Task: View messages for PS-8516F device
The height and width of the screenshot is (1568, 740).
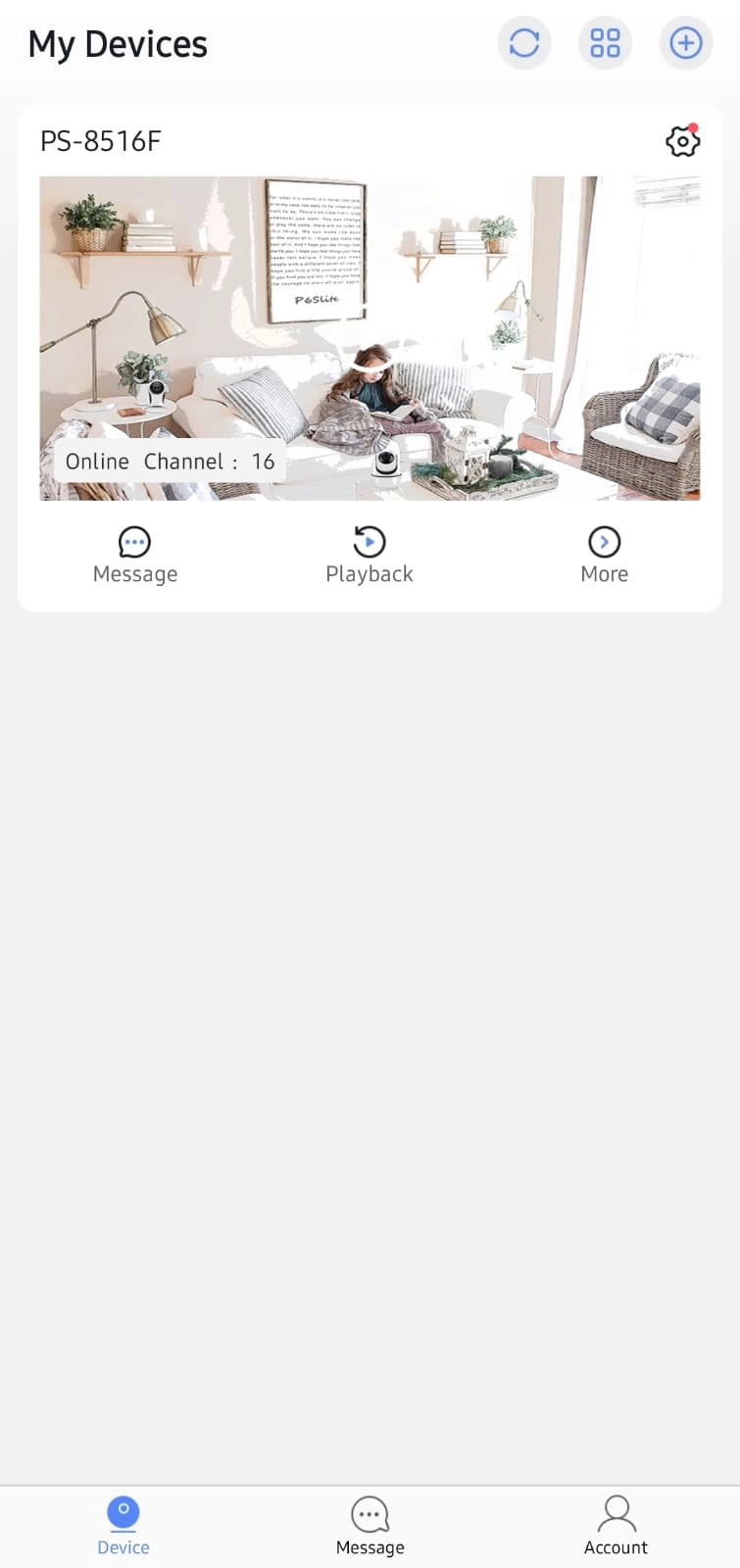Action: point(134,556)
